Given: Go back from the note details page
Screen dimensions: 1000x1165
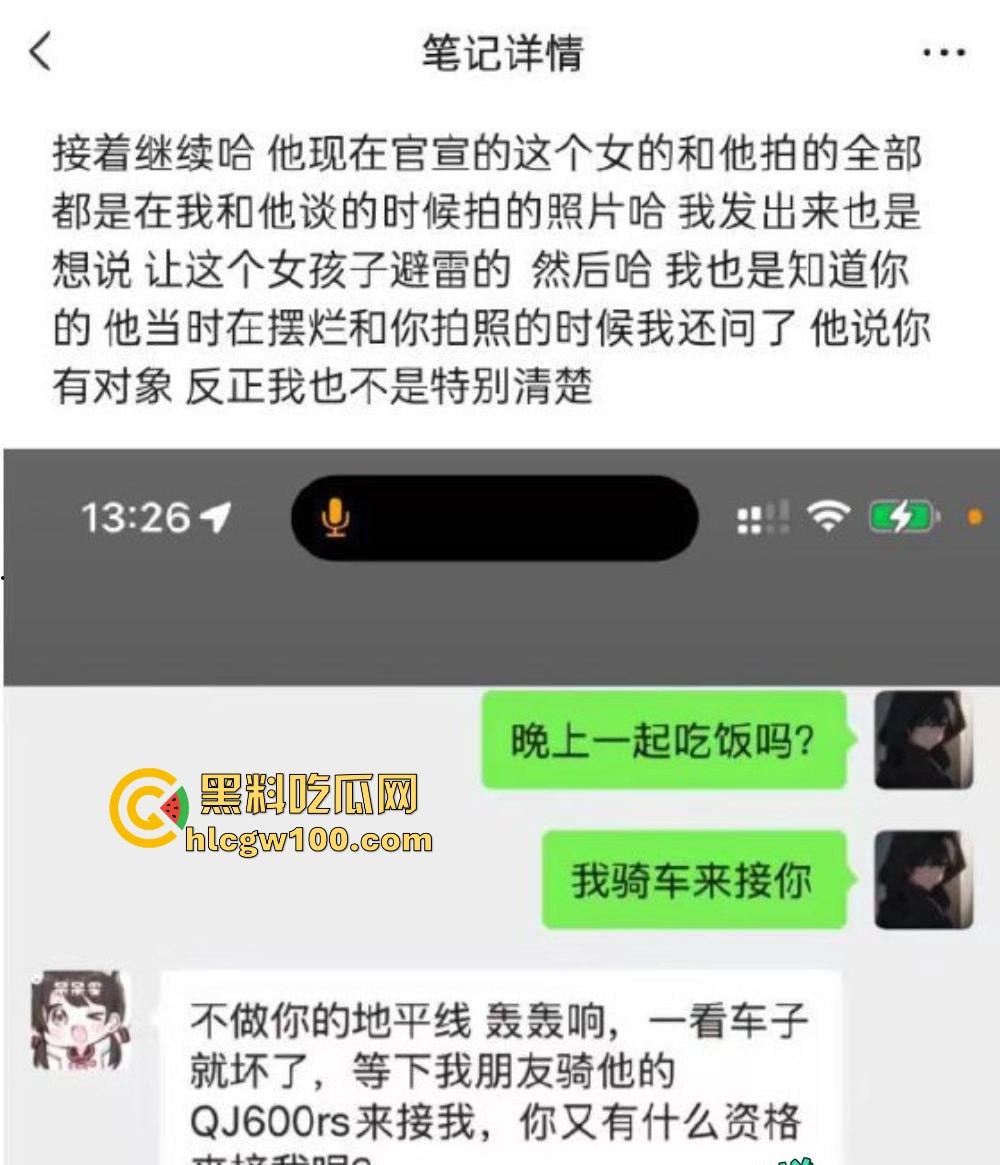Looking at the screenshot, I should (x=40, y=52).
